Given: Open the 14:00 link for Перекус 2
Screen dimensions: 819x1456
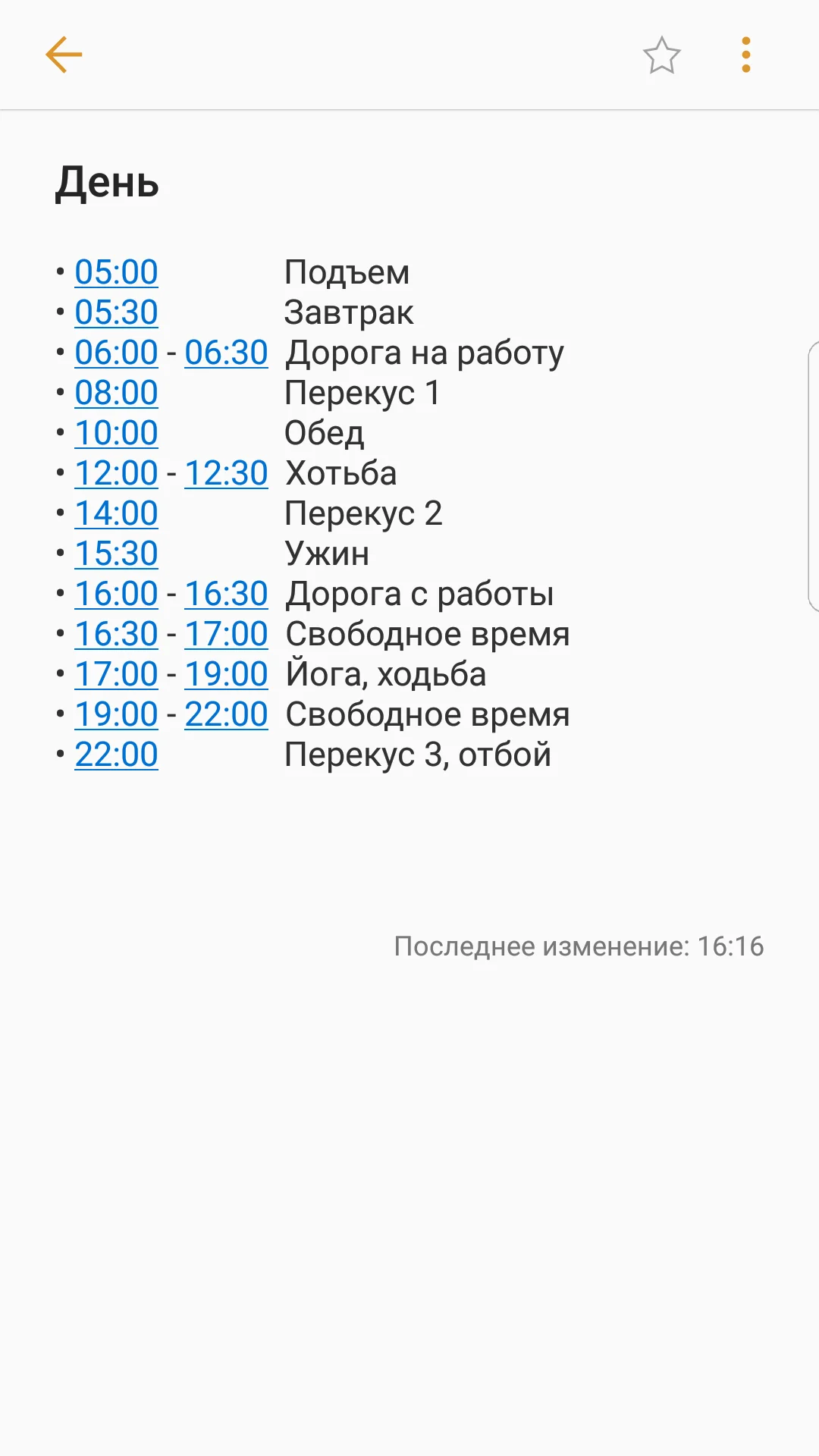Looking at the screenshot, I should click(x=116, y=513).
